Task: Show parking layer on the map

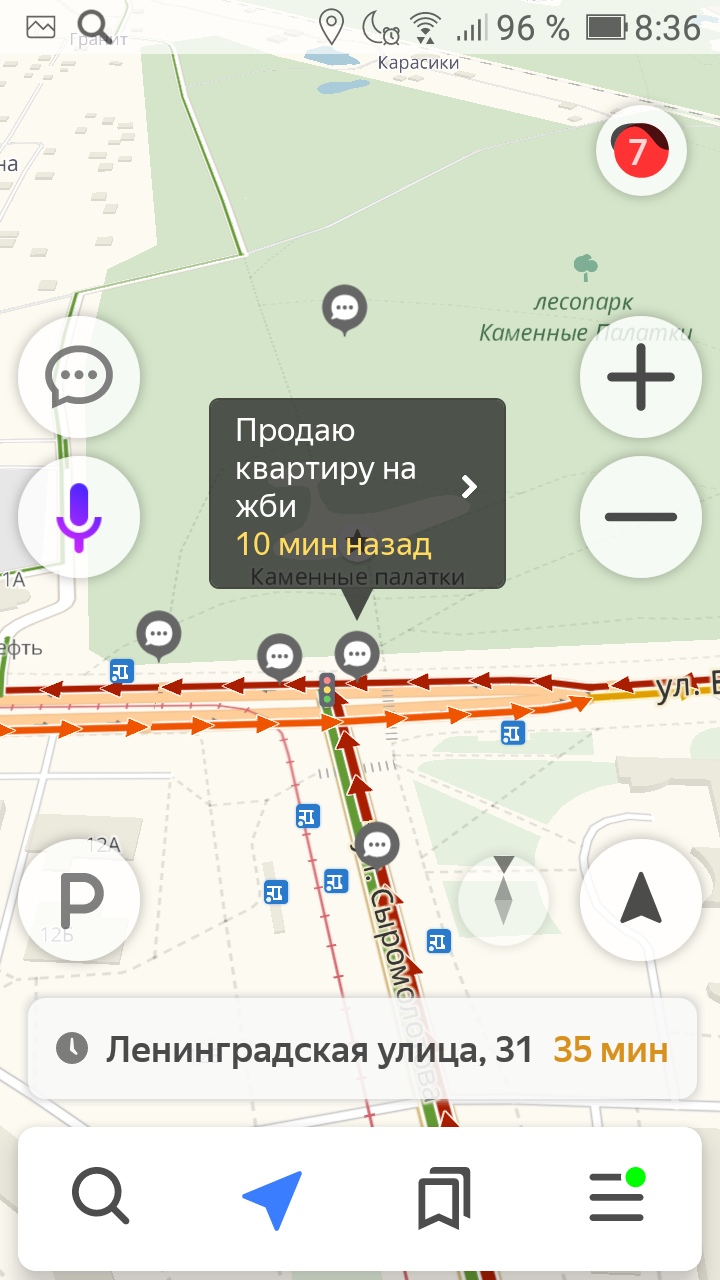Action: tap(79, 900)
